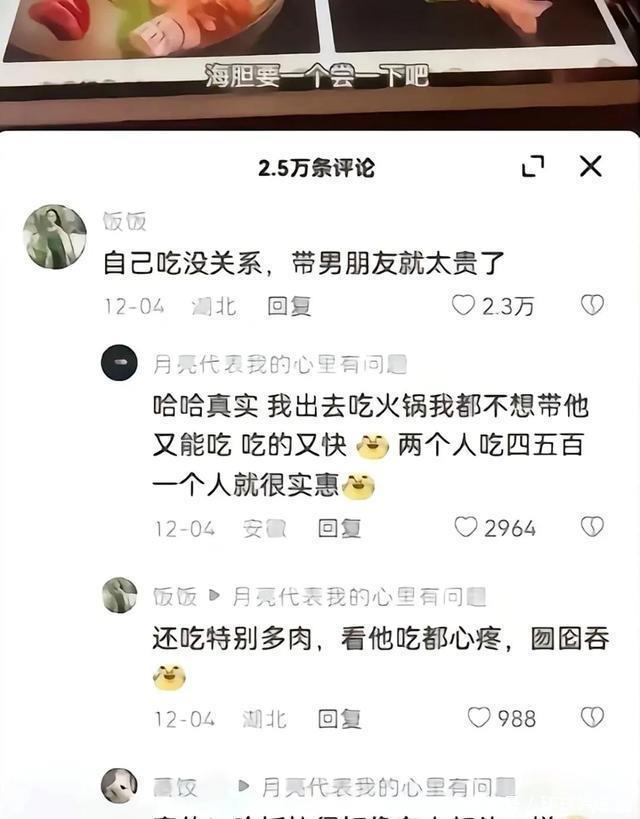View profile picture of 月亮代表我的心里有问题

coord(119,363)
